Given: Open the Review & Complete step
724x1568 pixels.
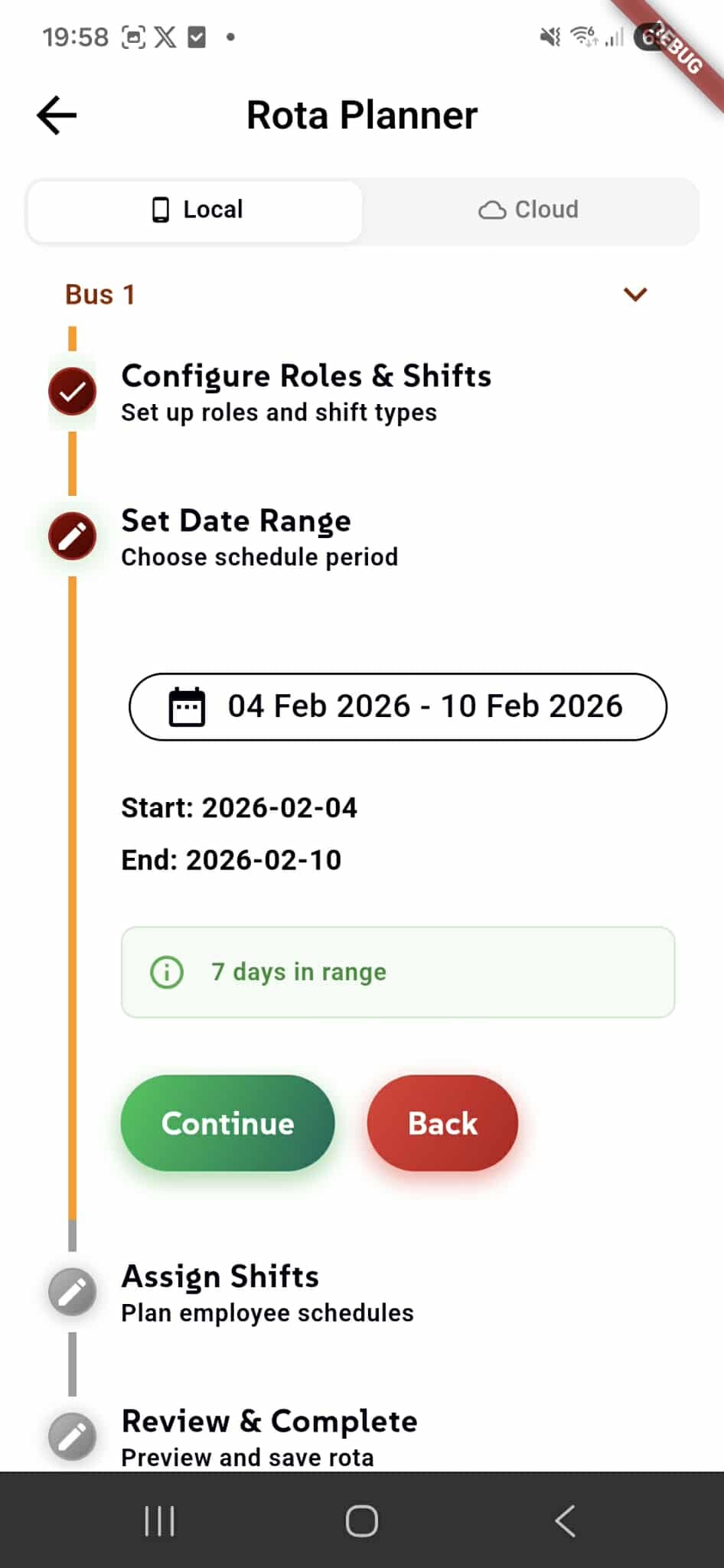Looking at the screenshot, I should pos(269,1436).
